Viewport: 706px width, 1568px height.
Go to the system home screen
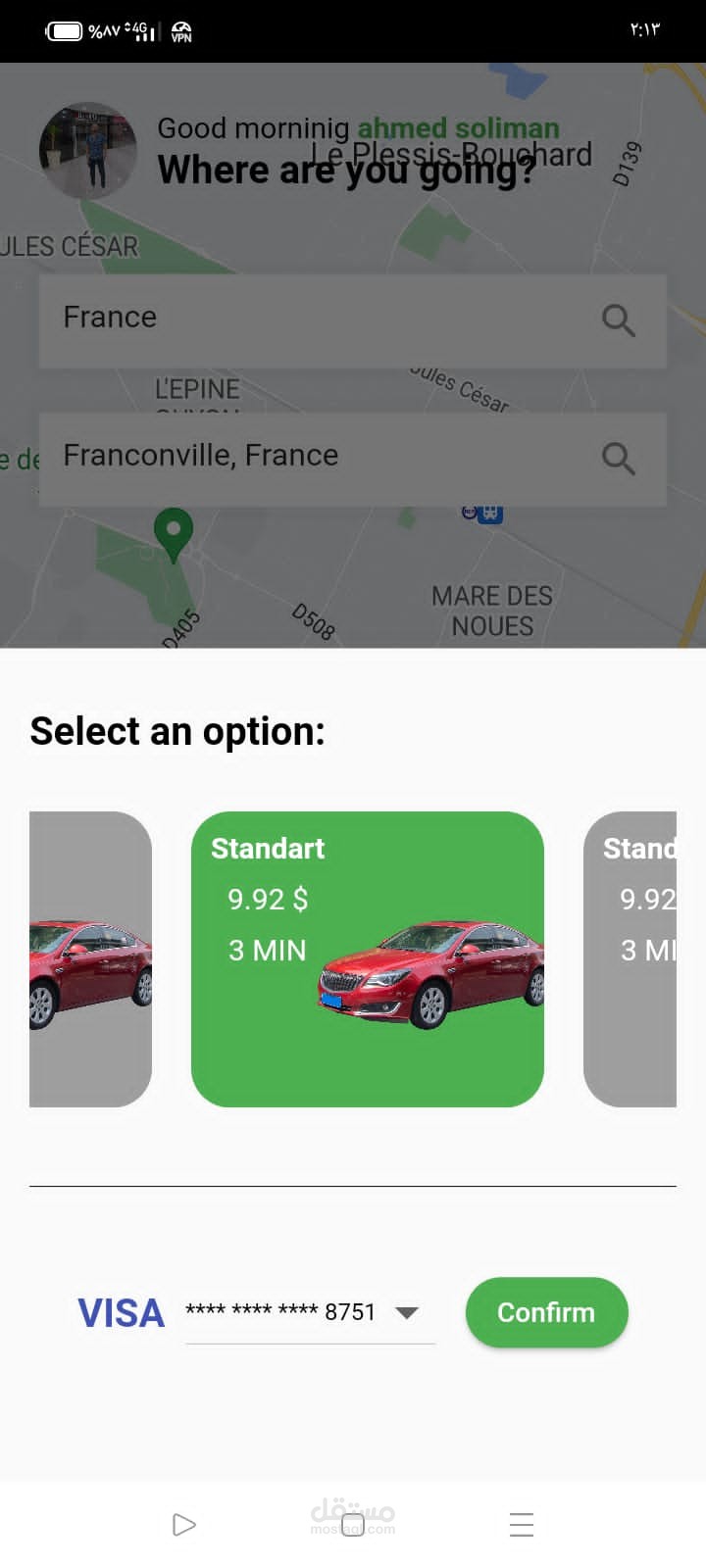353,1525
